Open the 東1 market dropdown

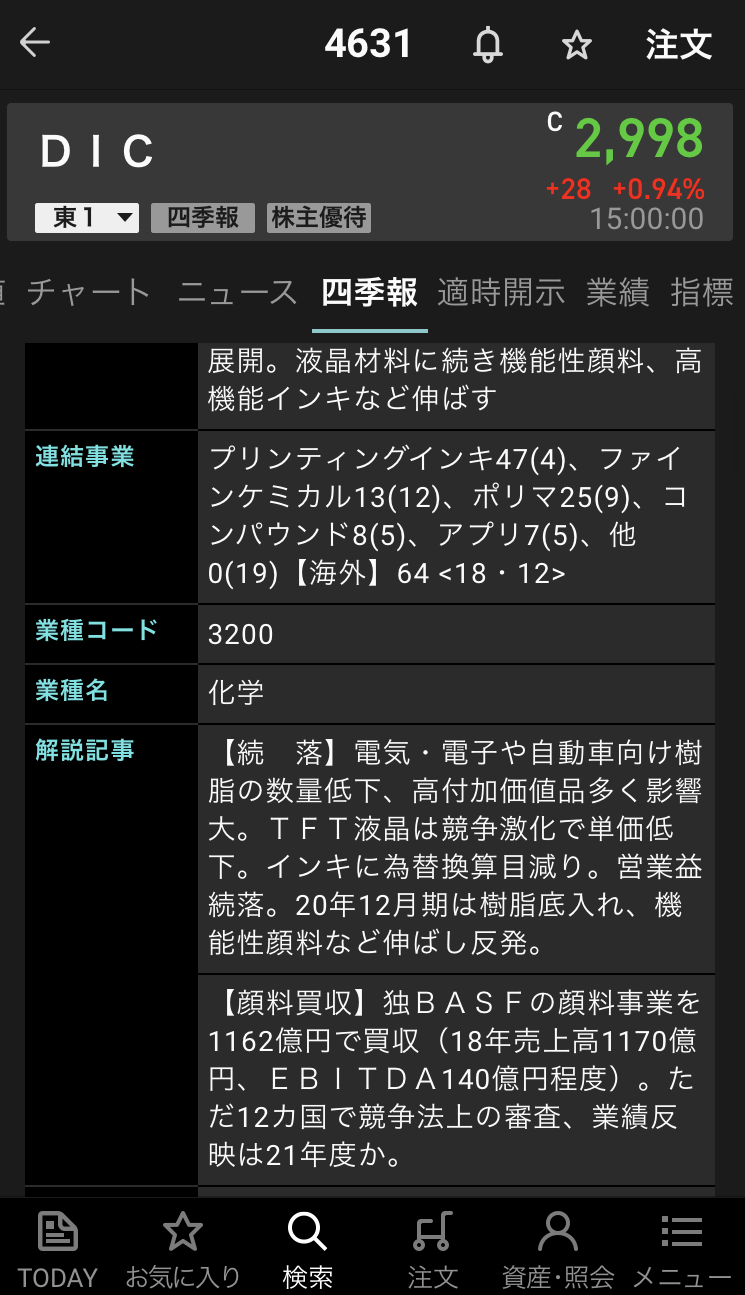(x=87, y=218)
